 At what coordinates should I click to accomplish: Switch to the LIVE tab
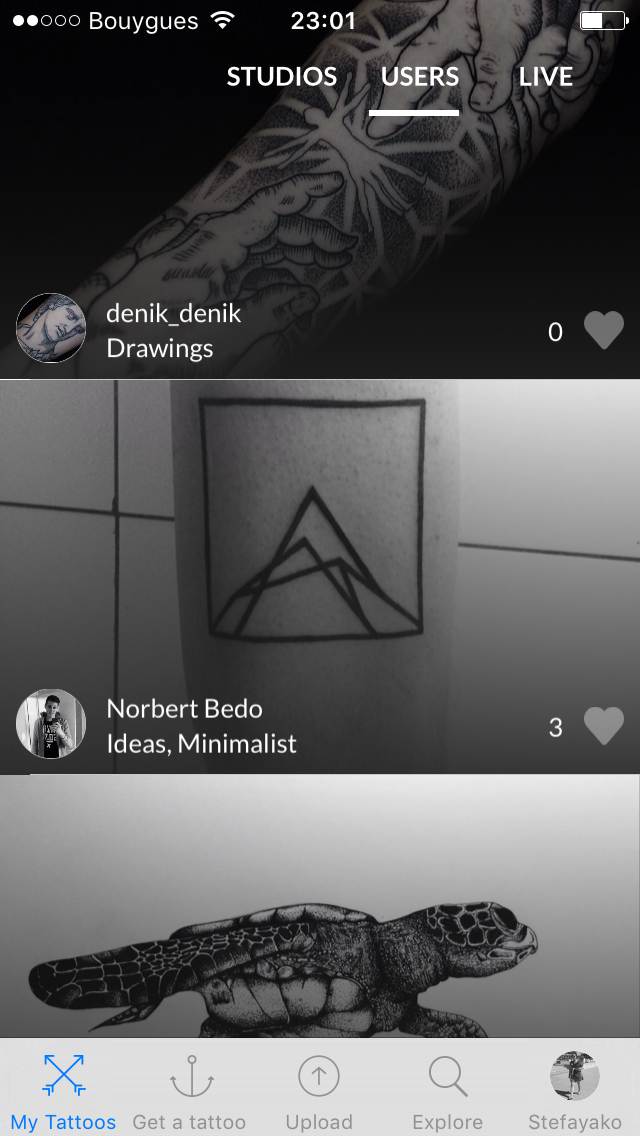click(x=545, y=77)
